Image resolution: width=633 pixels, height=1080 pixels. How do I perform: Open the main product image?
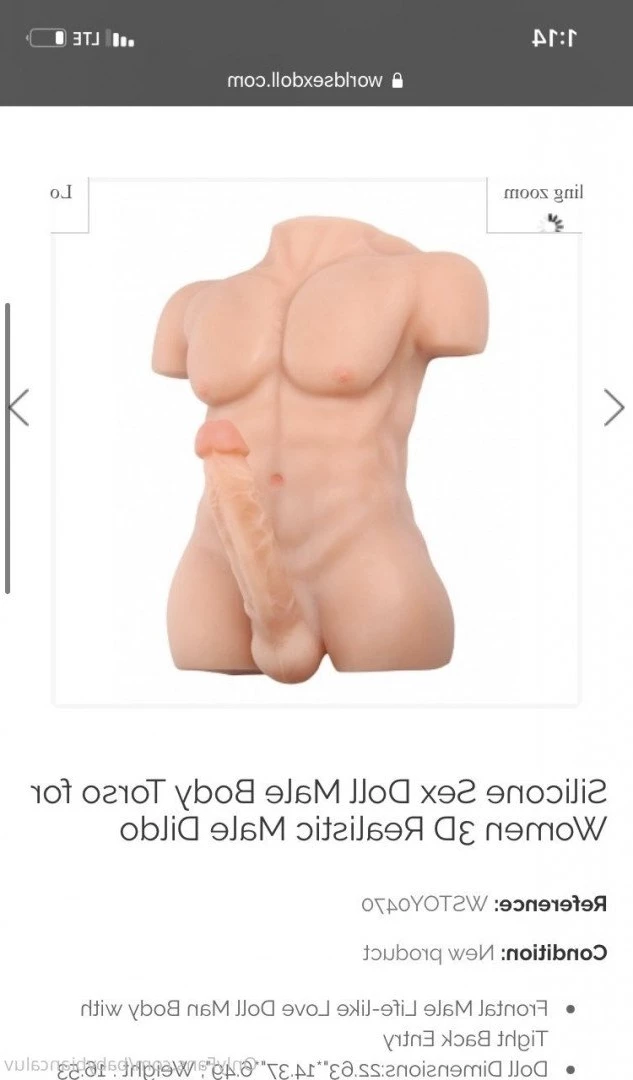click(x=316, y=450)
